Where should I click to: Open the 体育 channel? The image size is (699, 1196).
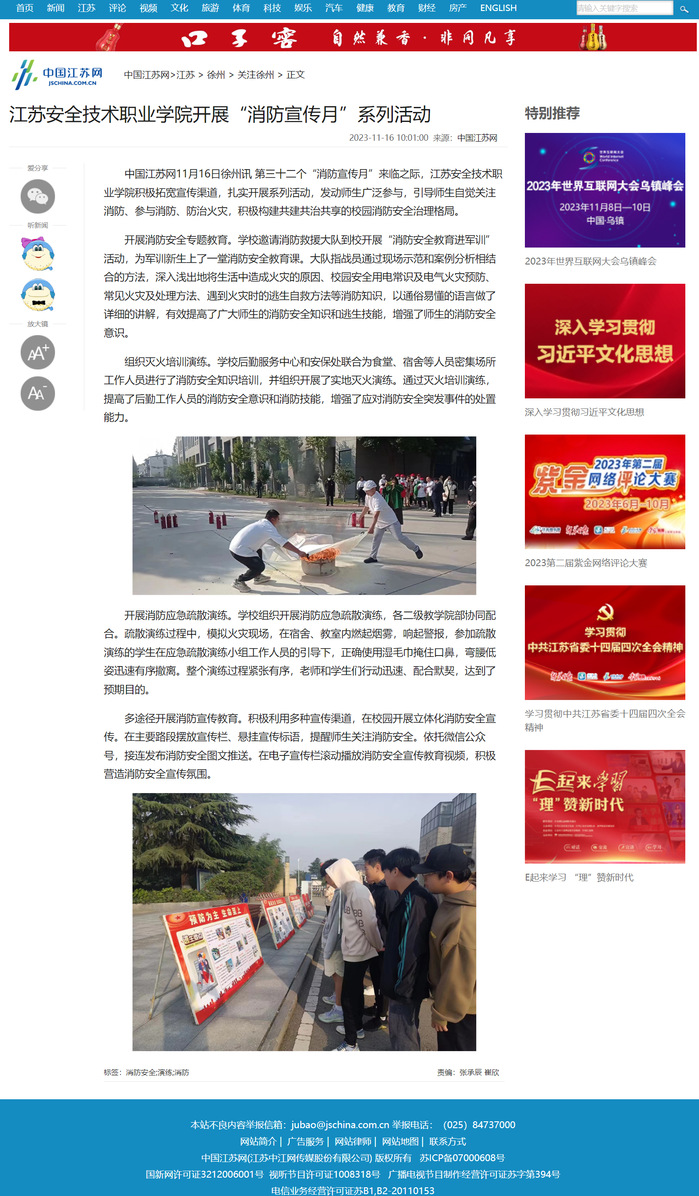coord(241,7)
